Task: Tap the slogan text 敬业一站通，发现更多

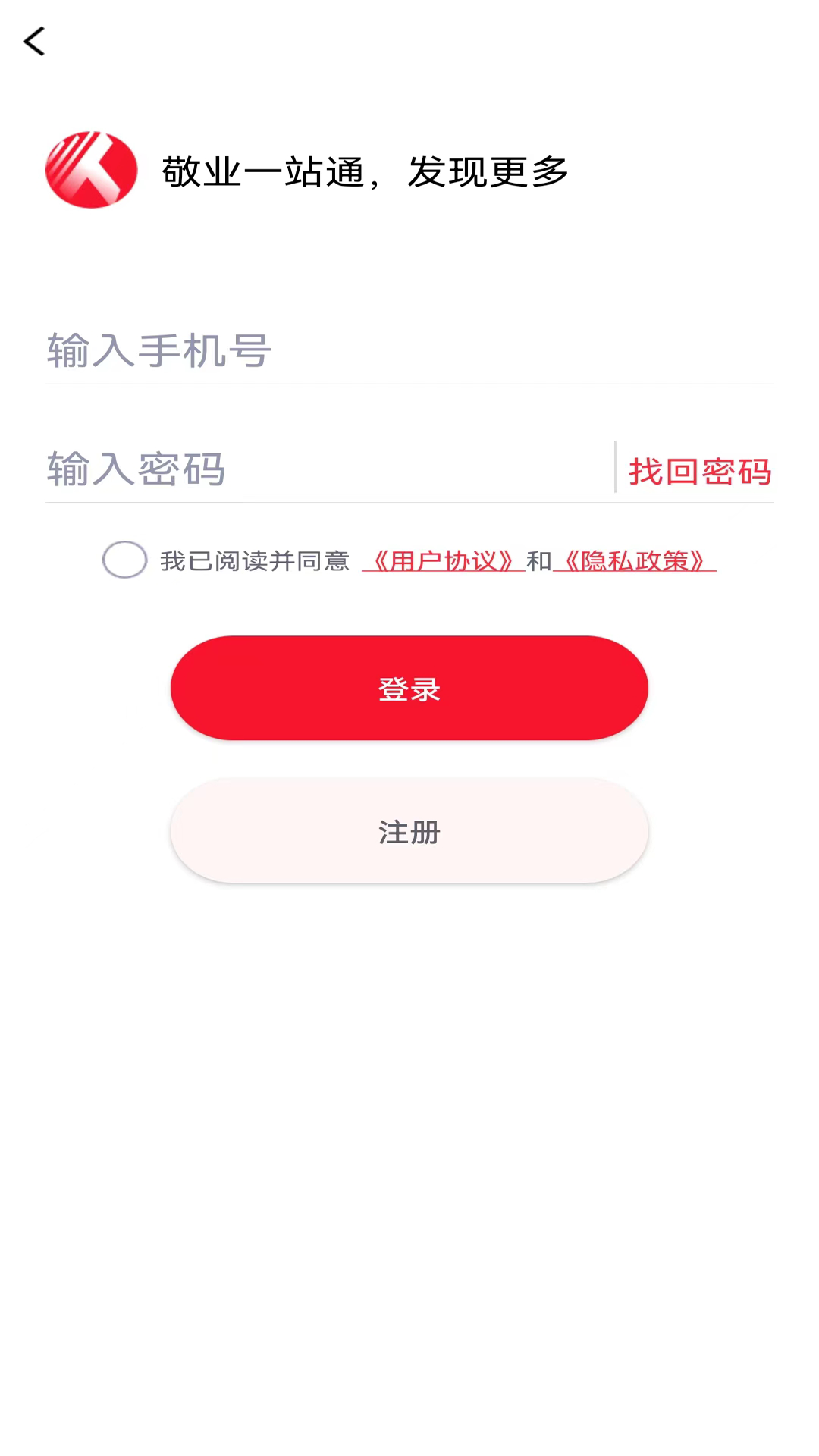Action: 364,171
